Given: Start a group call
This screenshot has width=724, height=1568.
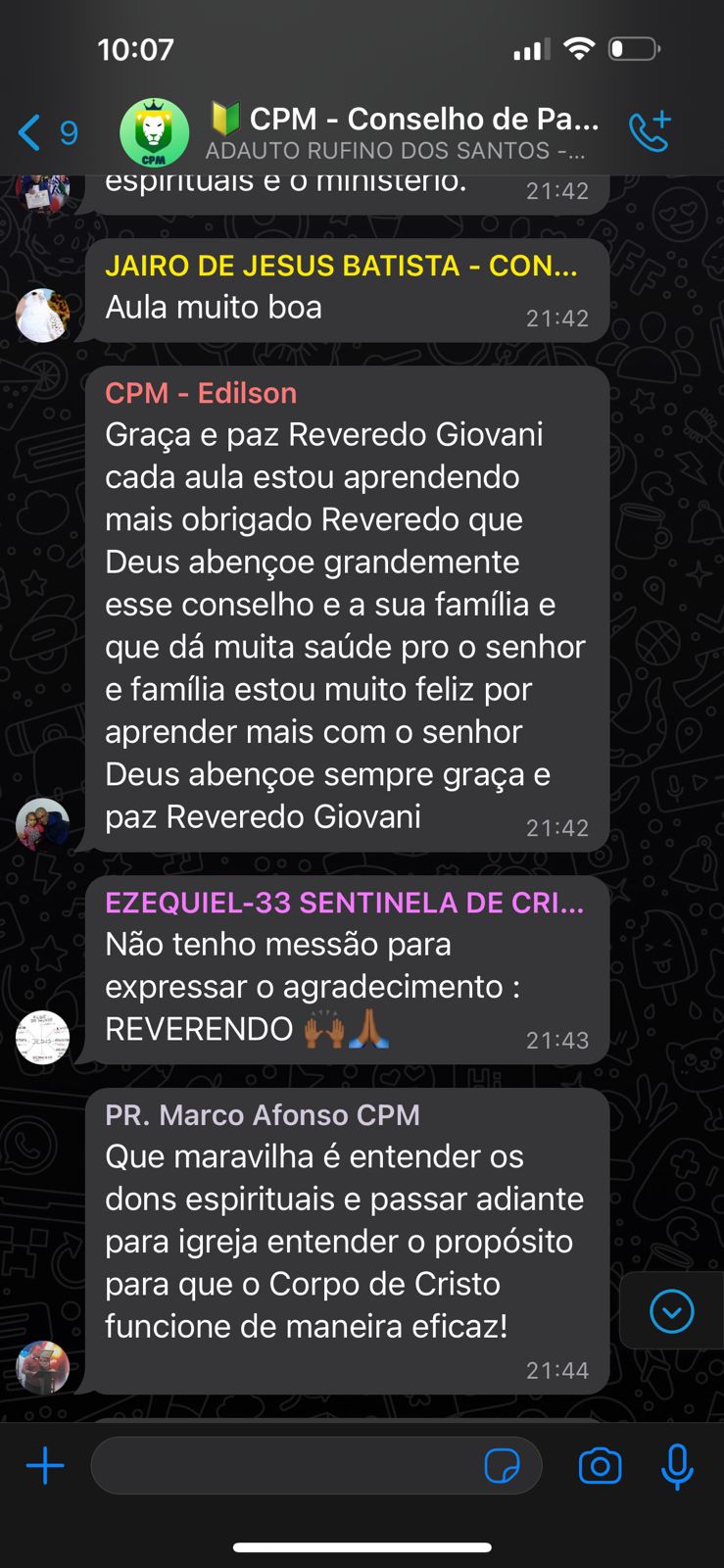Looking at the screenshot, I should (x=650, y=132).
